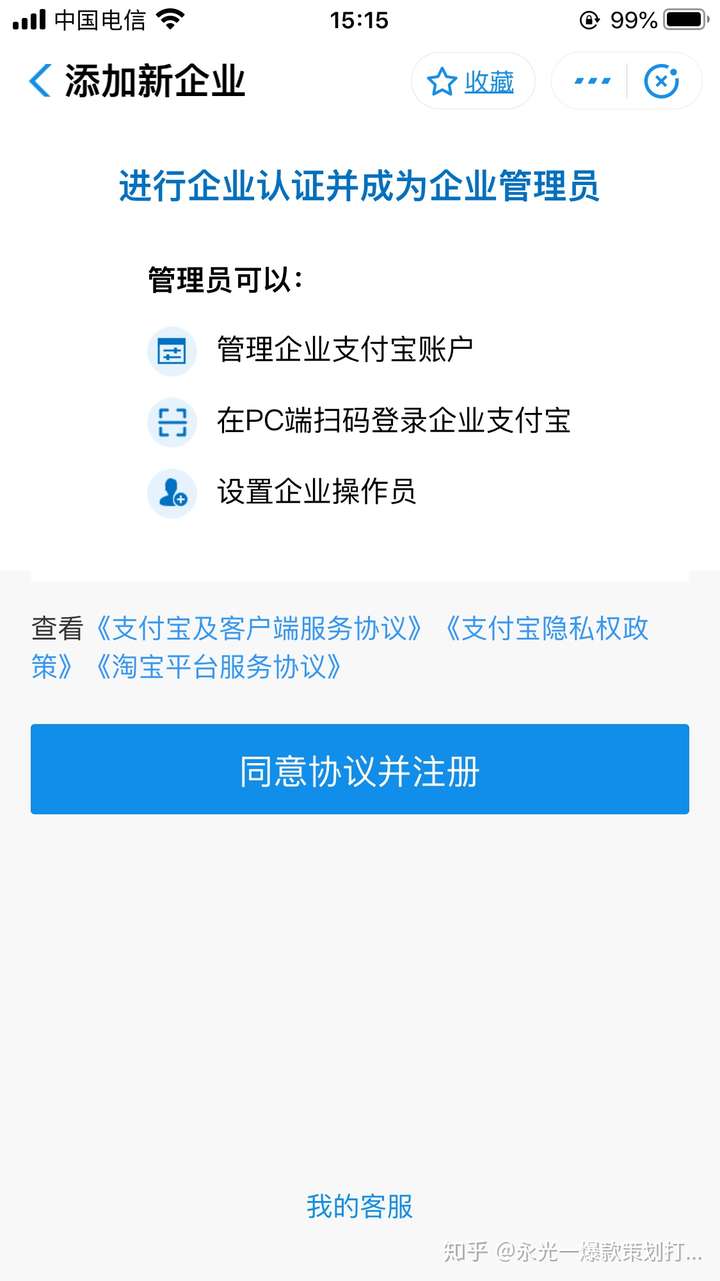Tap the 管理企业支付宝账户 account card icon
The height and width of the screenshot is (1281, 720).
pyautogui.click(x=172, y=349)
